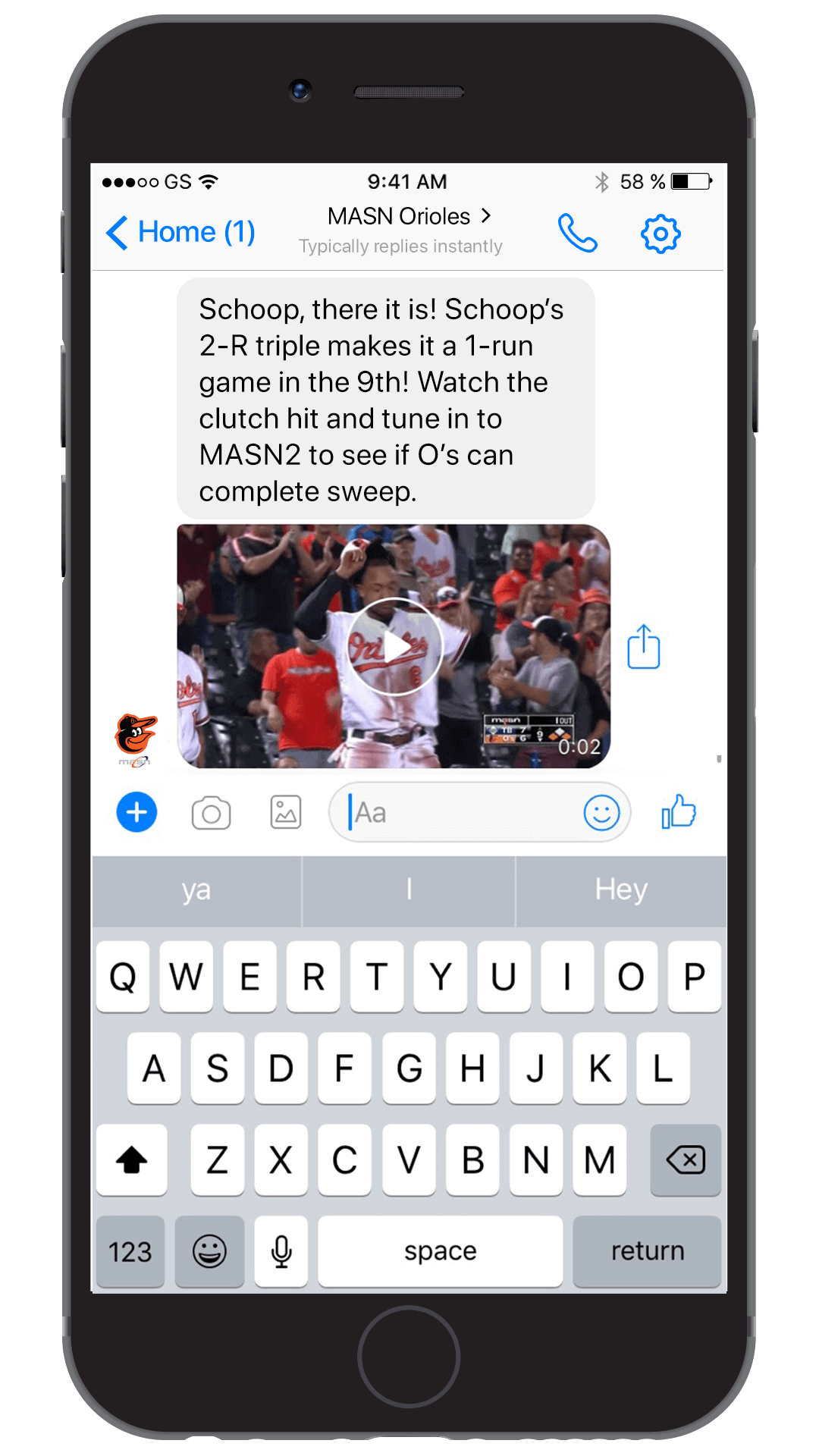The width and height of the screenshot is (819, 1456).
Task: Open the camera
Action: coord(211,813)
